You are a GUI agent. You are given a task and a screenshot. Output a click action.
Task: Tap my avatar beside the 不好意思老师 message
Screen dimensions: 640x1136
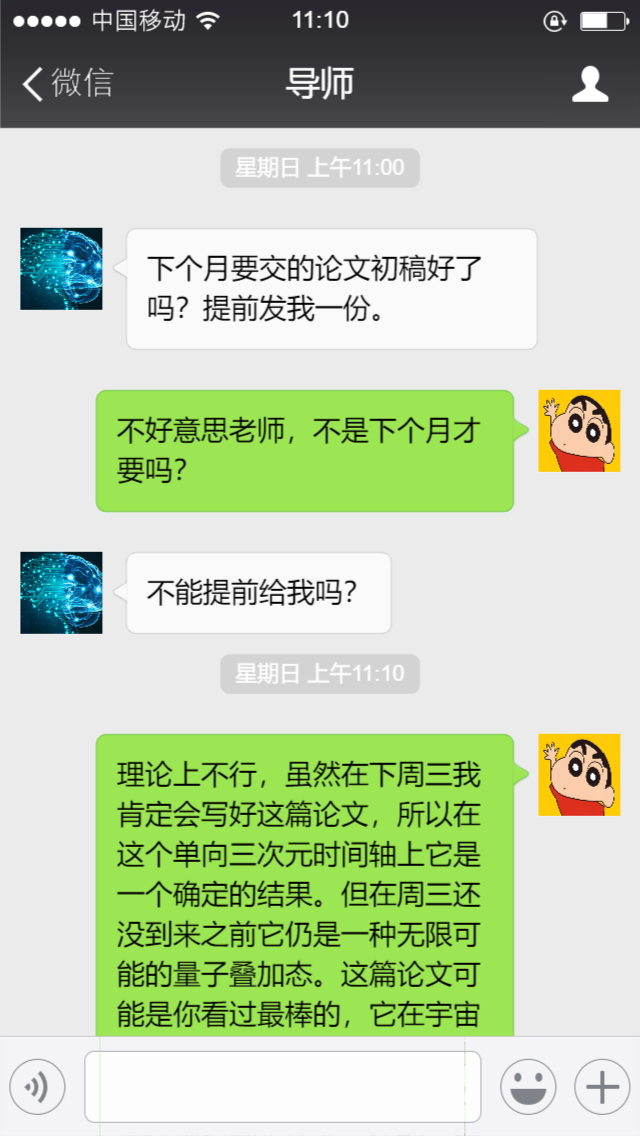(x=579, y=431)
